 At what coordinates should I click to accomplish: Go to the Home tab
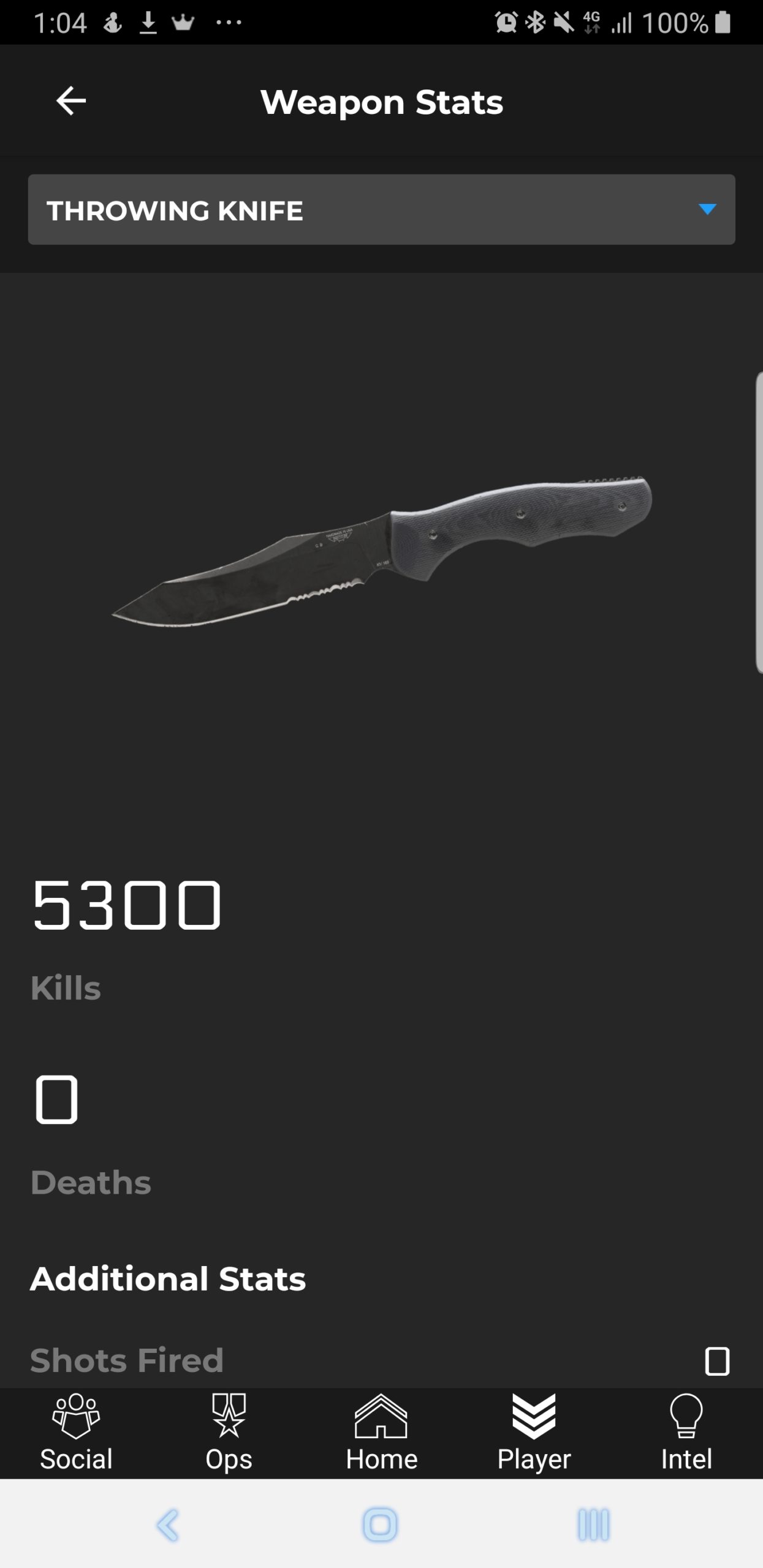click(381, 1433)
